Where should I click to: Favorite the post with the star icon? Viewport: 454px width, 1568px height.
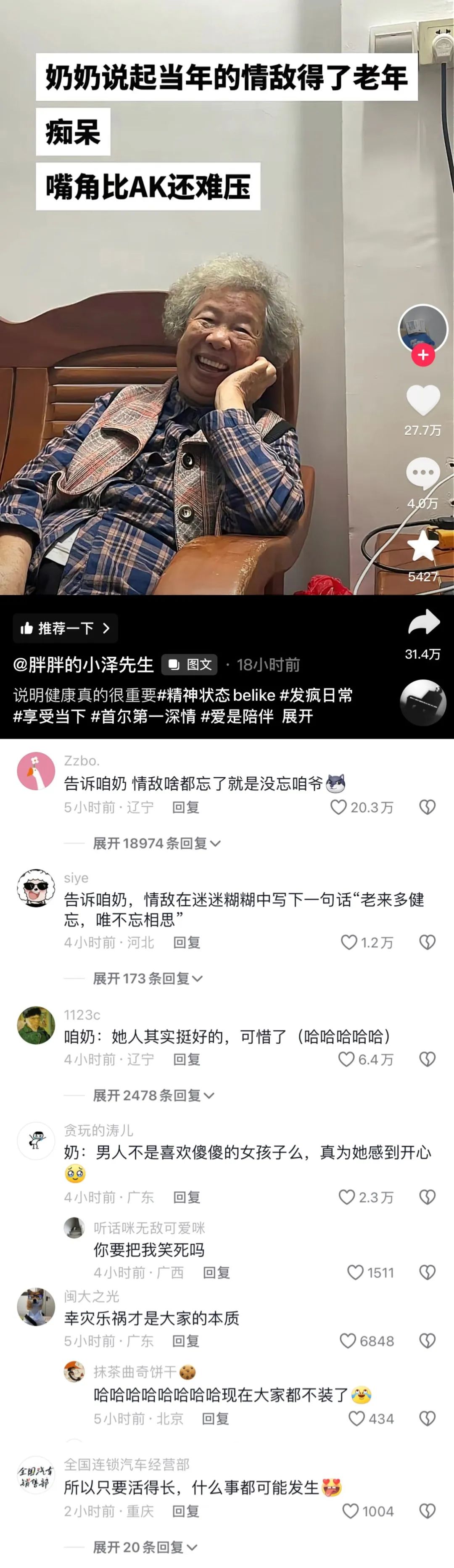tap(423, 546)
